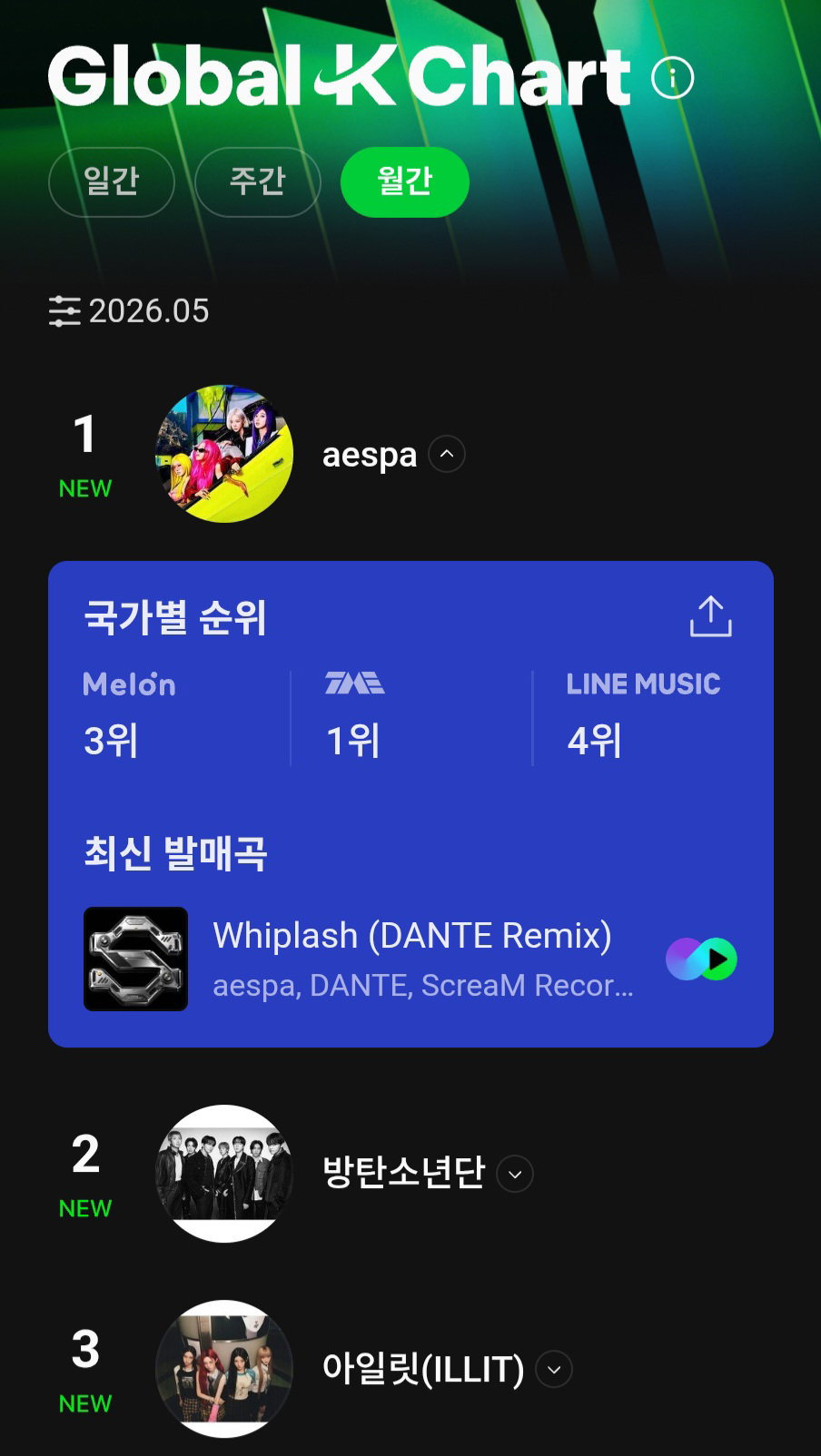Open the Whiplash (DANTE Remix) album cover
Viewport: 821px width, 1456px height.
[x=136, y=959]
